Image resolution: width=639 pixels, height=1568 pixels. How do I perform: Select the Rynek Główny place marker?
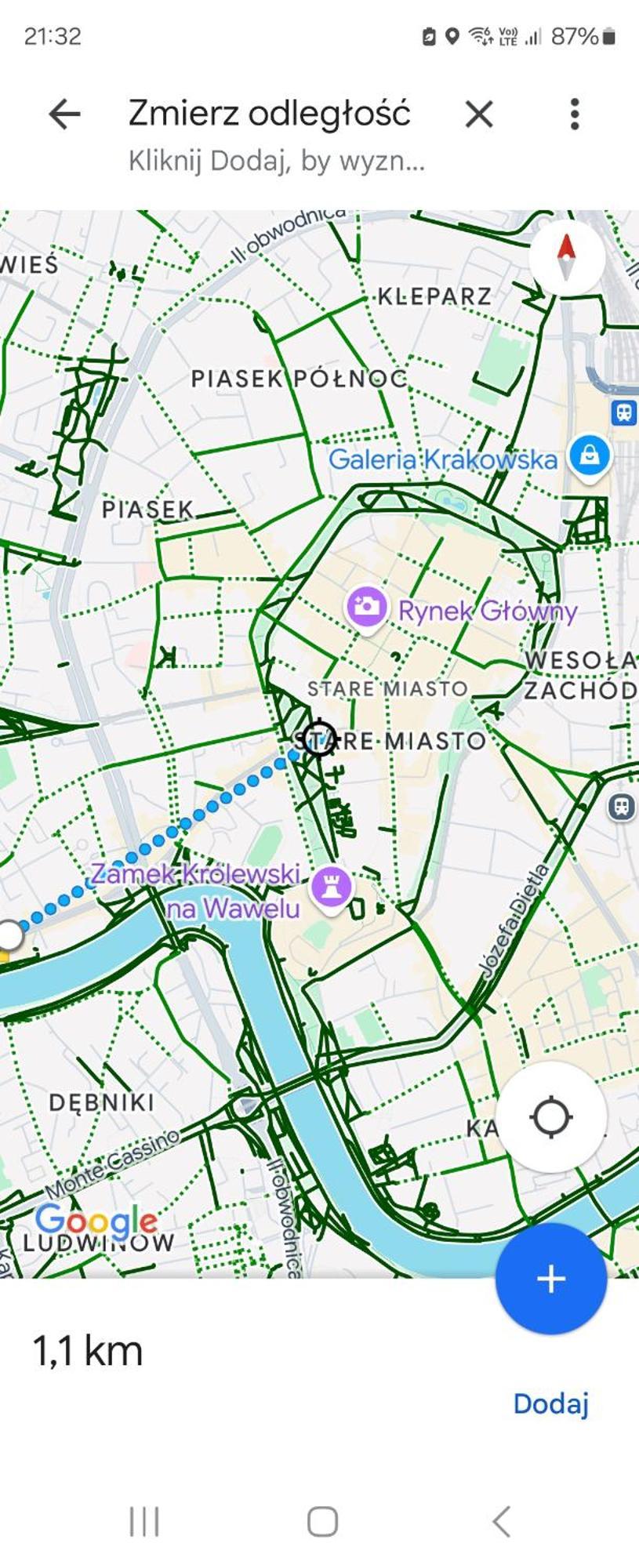click(367, 606)
